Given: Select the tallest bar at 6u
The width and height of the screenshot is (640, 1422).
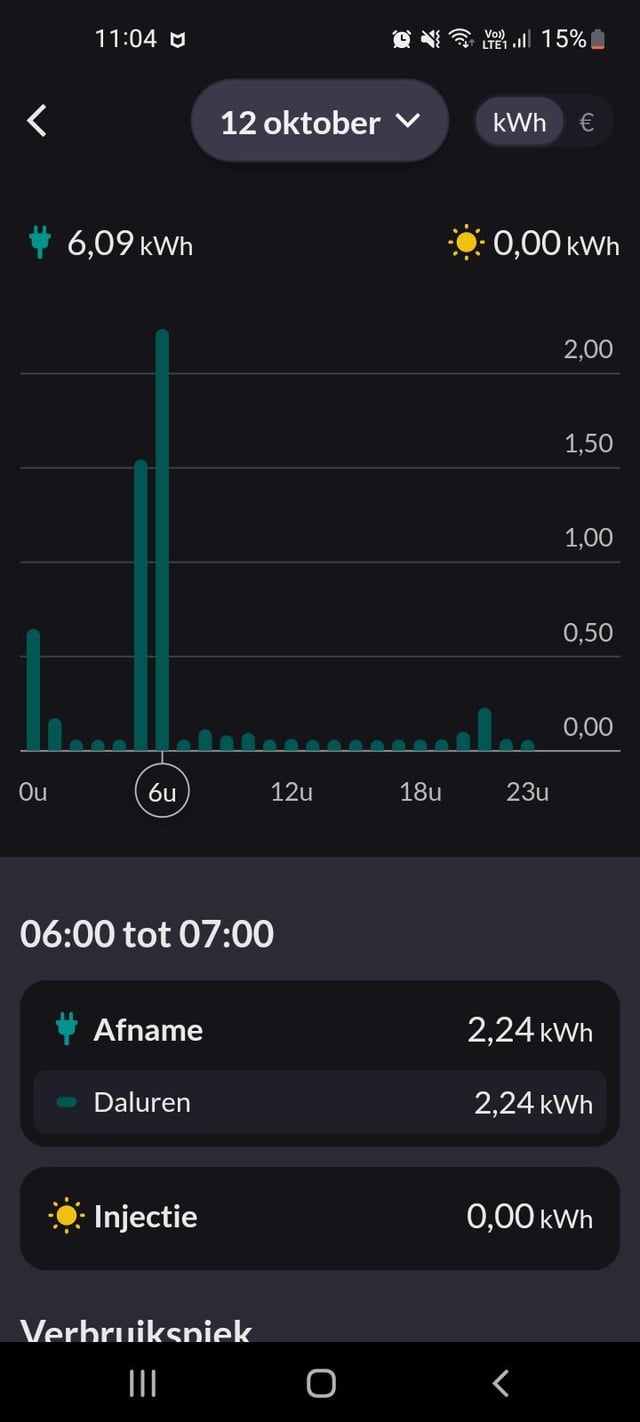Looking at the screenshot, I should click(x=162, y=540).
